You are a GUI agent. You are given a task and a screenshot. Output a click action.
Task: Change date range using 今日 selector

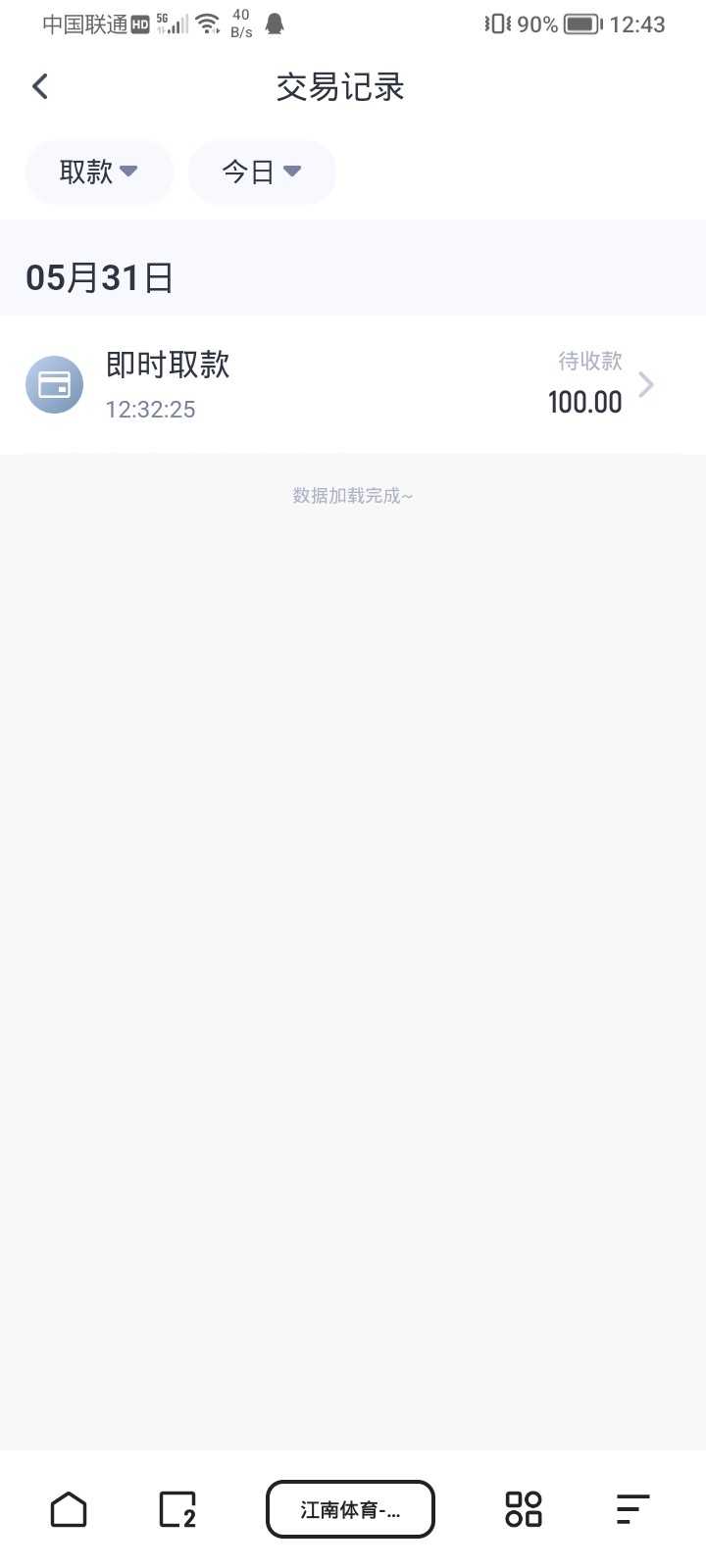(x=262, y=171)
